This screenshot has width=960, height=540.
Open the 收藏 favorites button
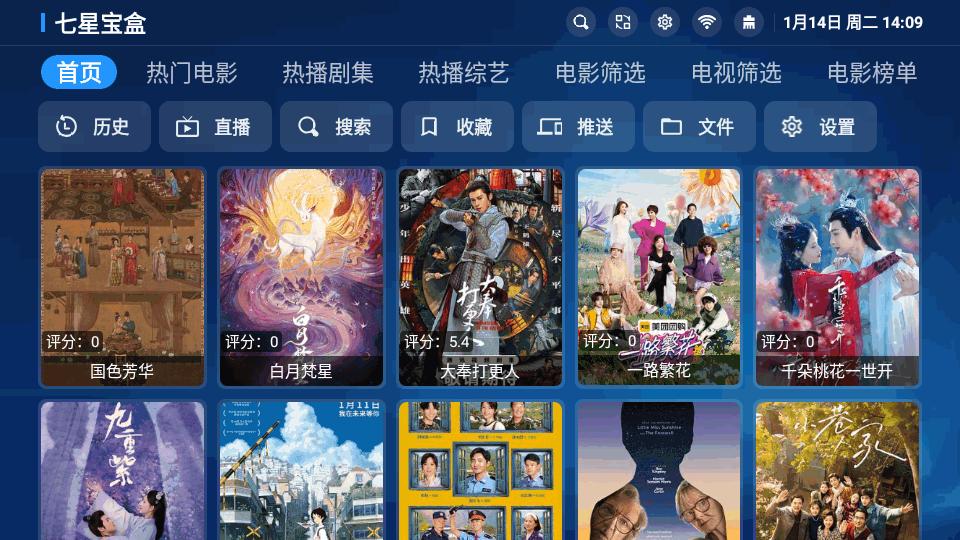tap(457, 127)
